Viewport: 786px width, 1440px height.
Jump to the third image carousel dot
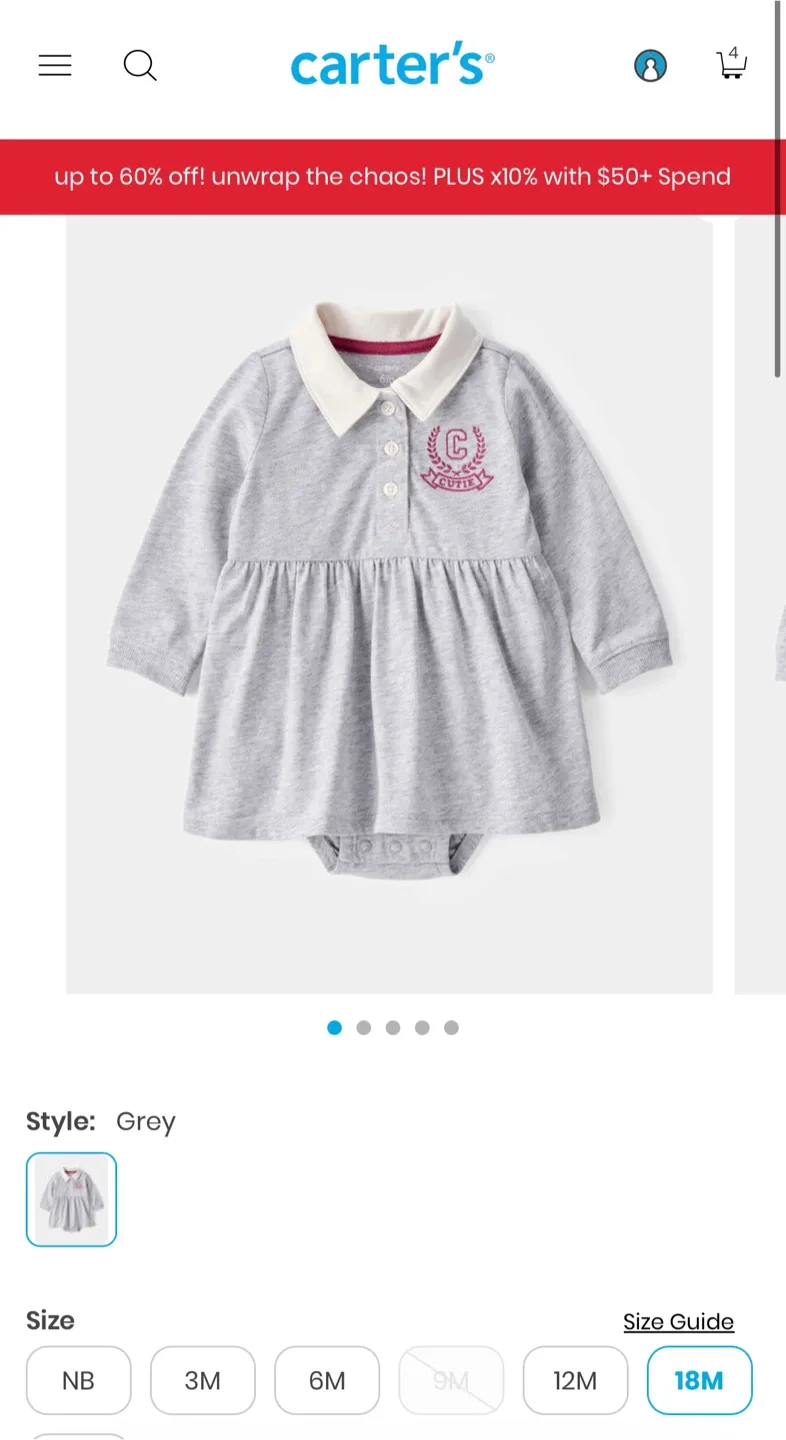tap(393, 1027)
